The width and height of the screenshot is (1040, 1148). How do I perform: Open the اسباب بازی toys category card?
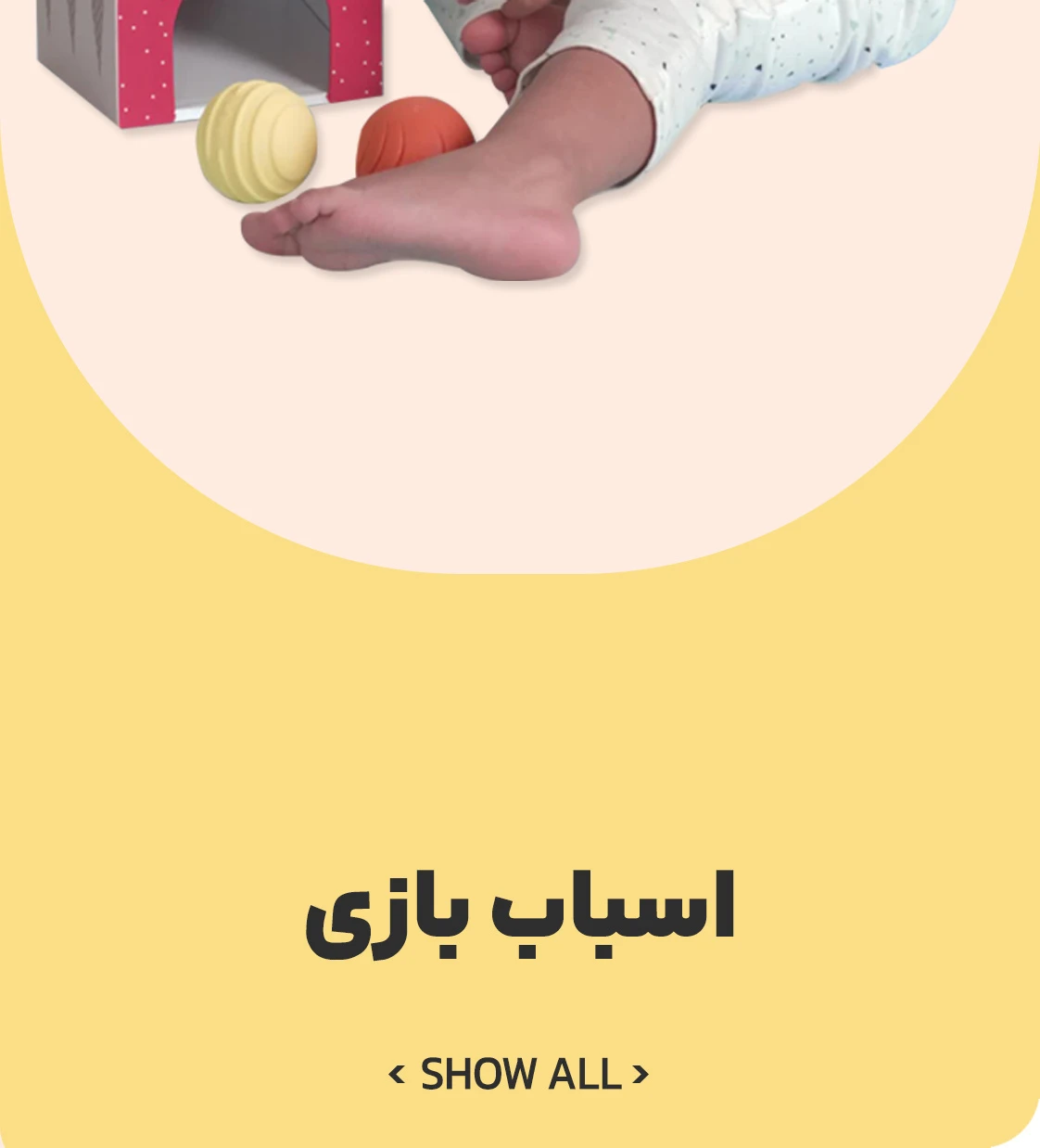coord(520,913)
